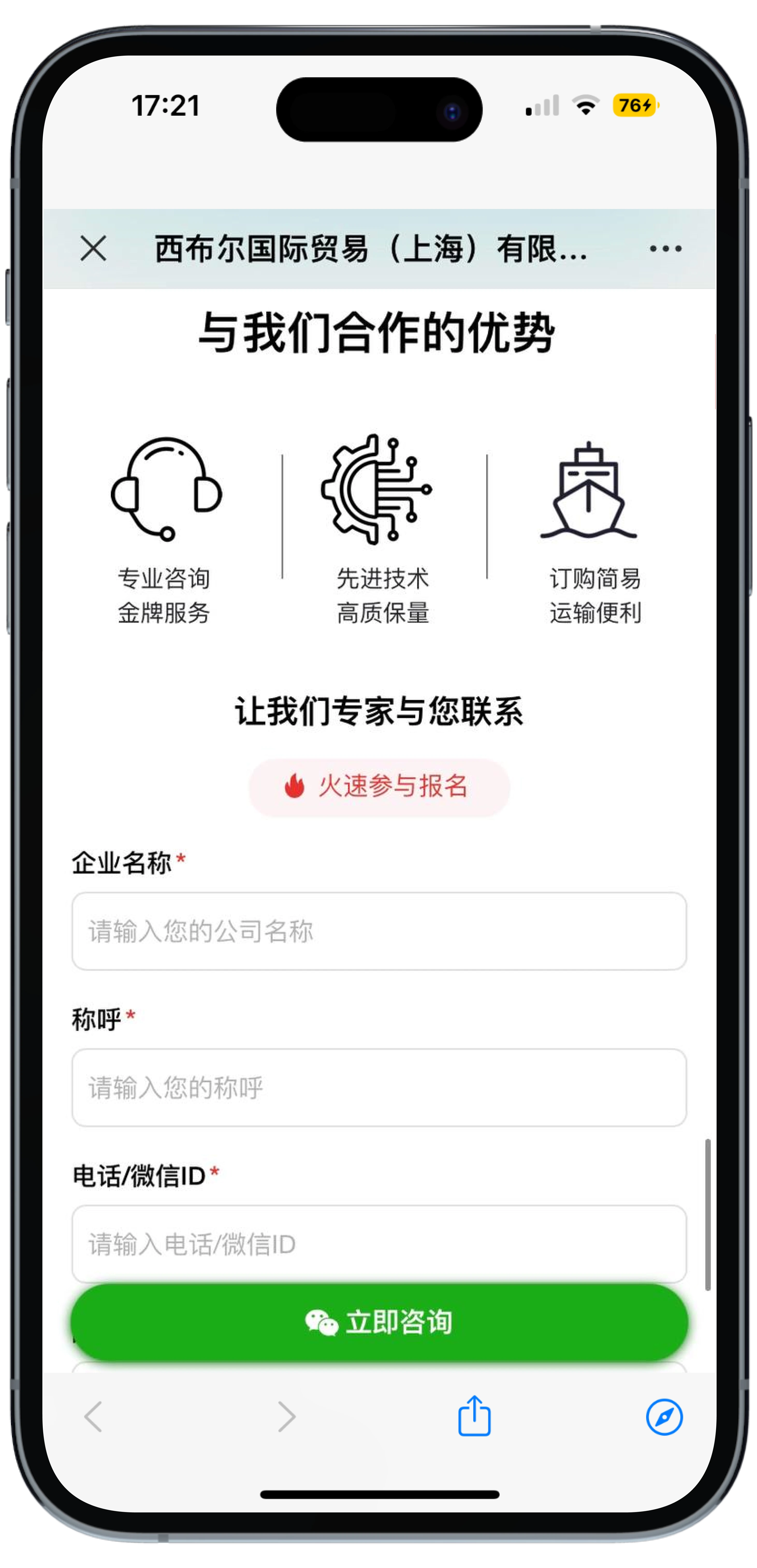Go back to the previous page
This screenshot has width=757, height=1568.
coord(94,1417)
